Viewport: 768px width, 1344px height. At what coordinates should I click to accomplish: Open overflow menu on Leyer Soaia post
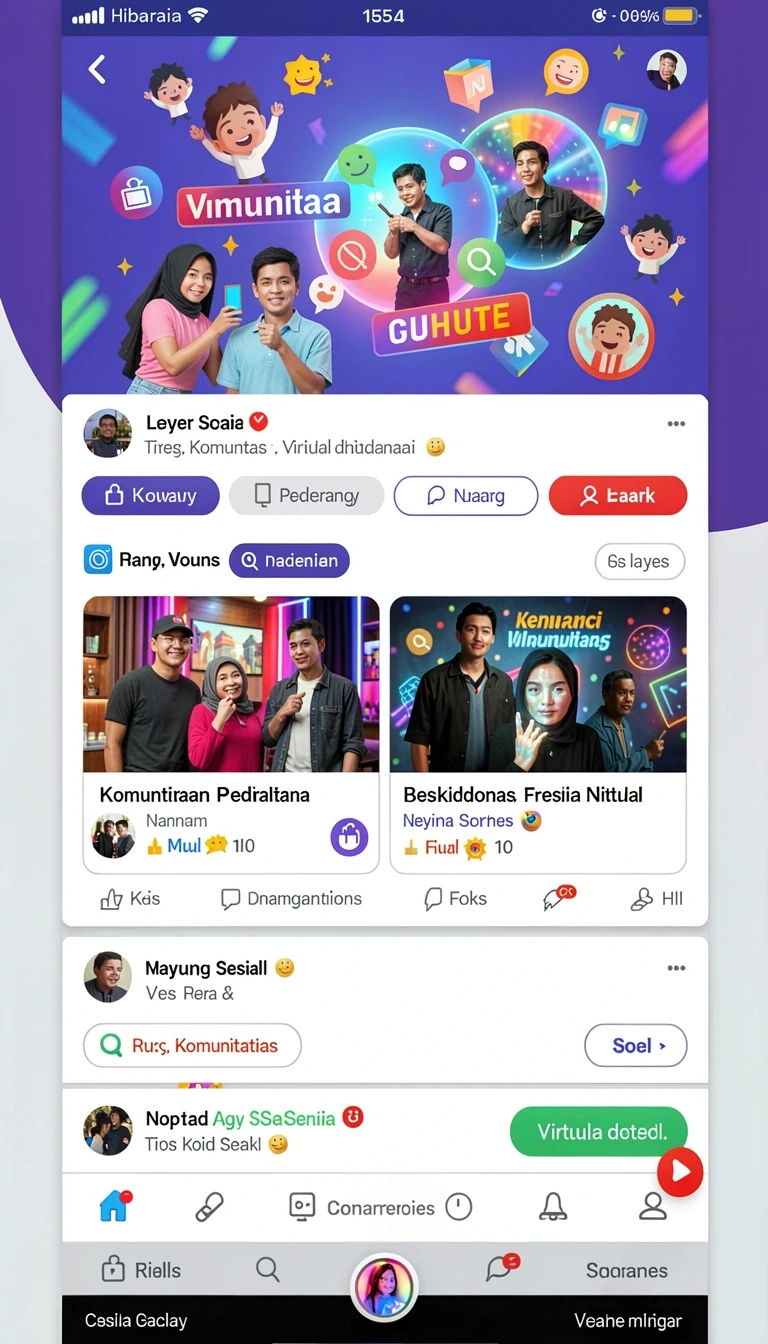676,424
